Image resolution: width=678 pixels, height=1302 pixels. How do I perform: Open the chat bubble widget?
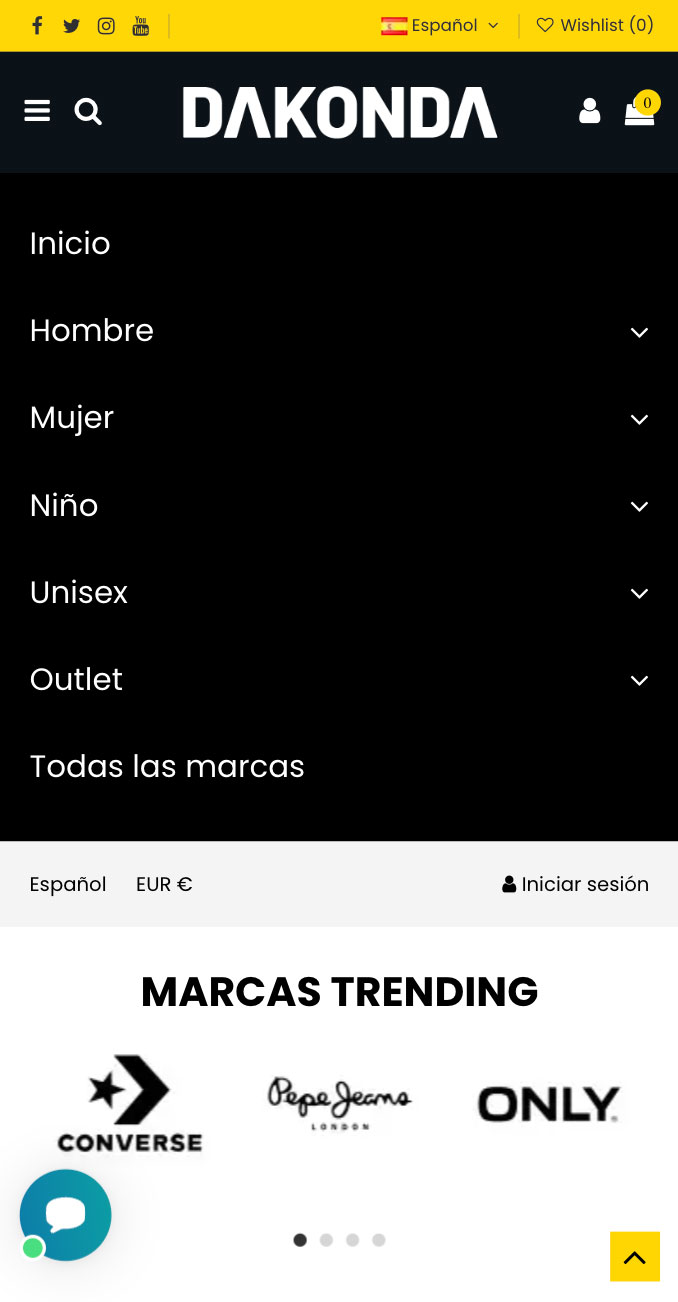coord(66,1215)
